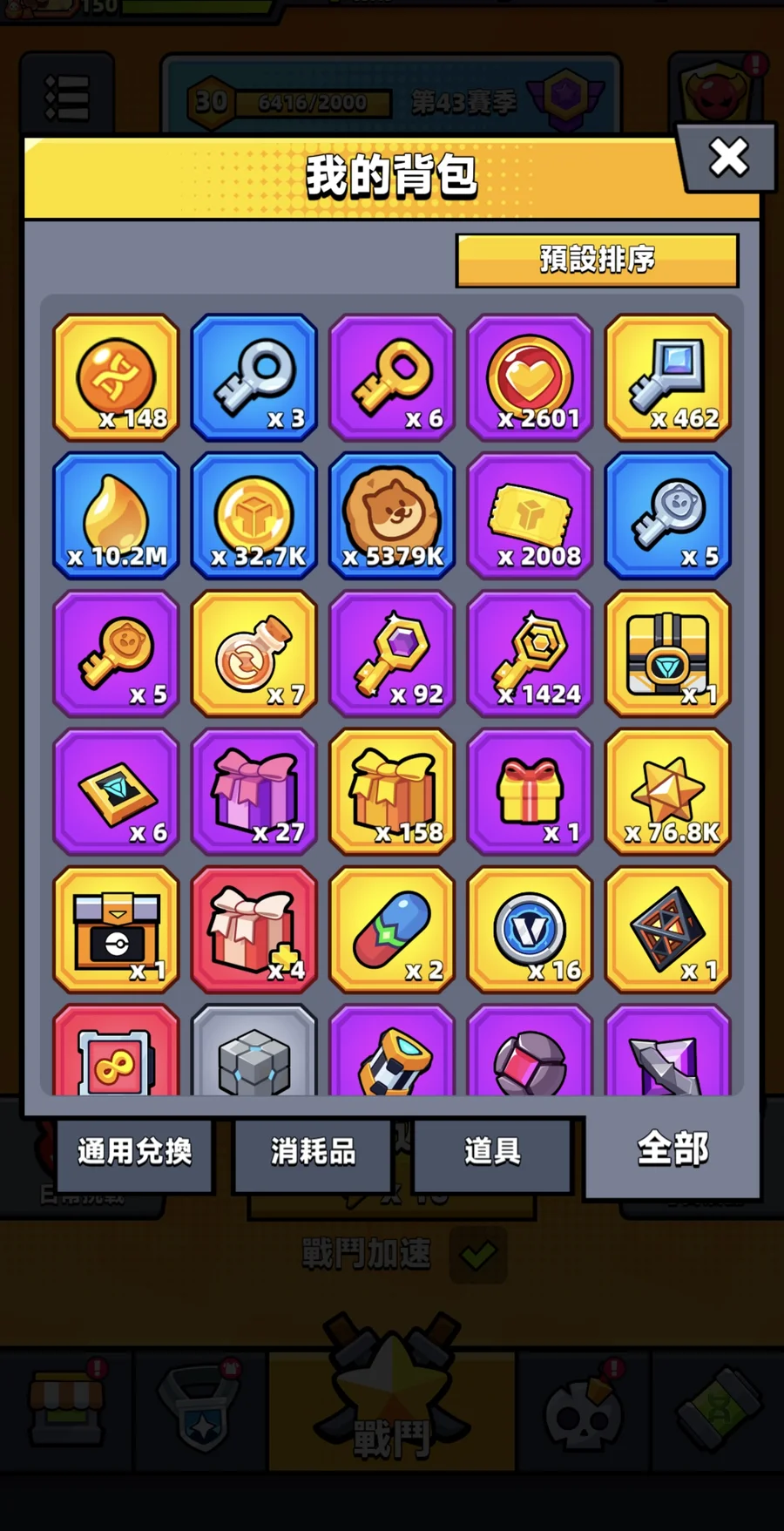Tap the yellow ticket item x2008
784x1531 pixels.
(530, 516)
